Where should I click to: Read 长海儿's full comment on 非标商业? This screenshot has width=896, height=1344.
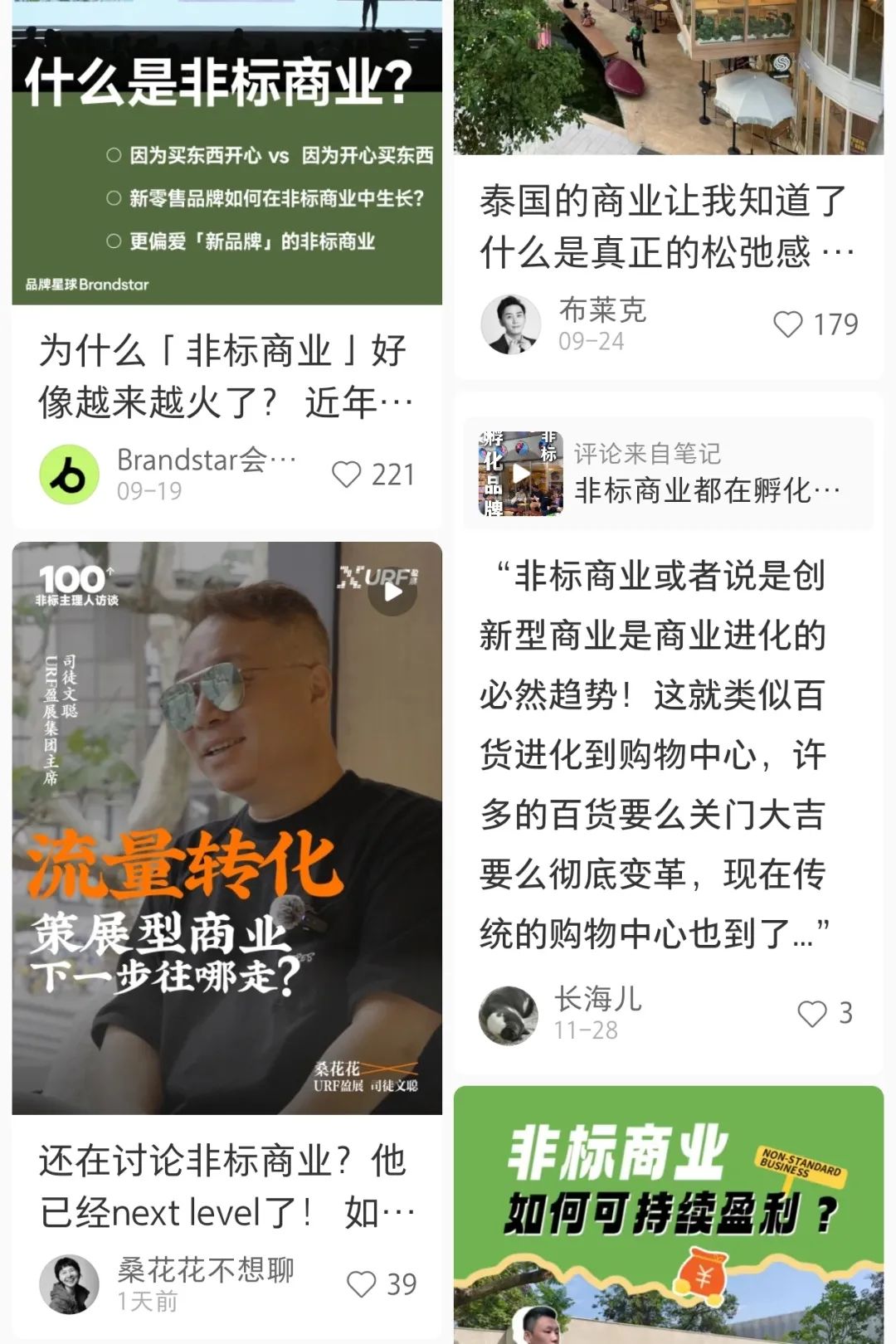tap(654, 755)
